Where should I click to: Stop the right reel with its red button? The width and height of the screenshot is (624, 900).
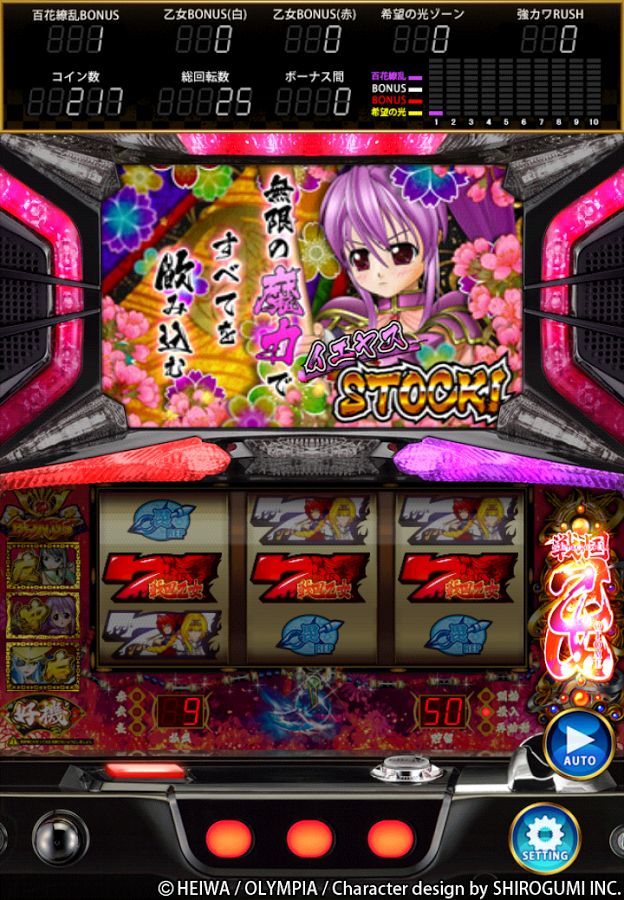click(390, 838)
